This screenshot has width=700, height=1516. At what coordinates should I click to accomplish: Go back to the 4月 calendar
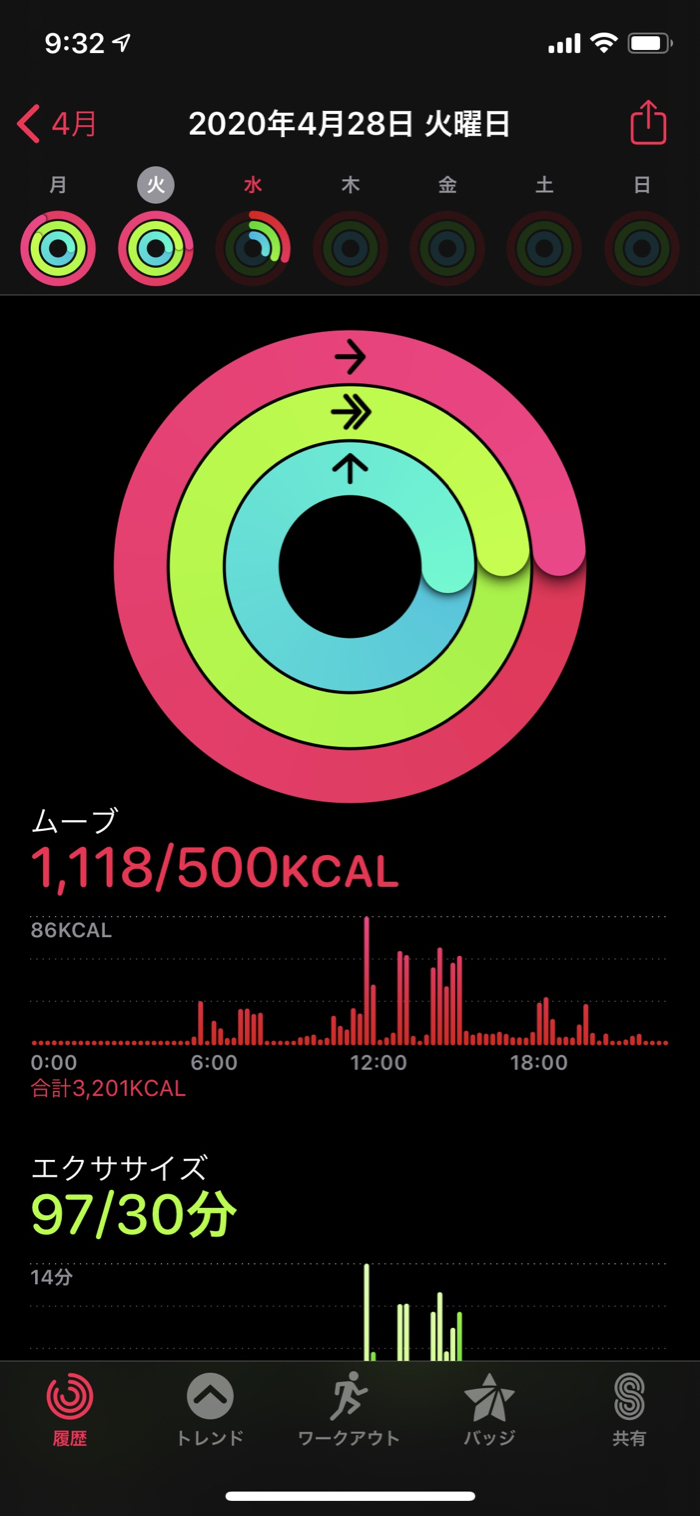click(57, 124)
